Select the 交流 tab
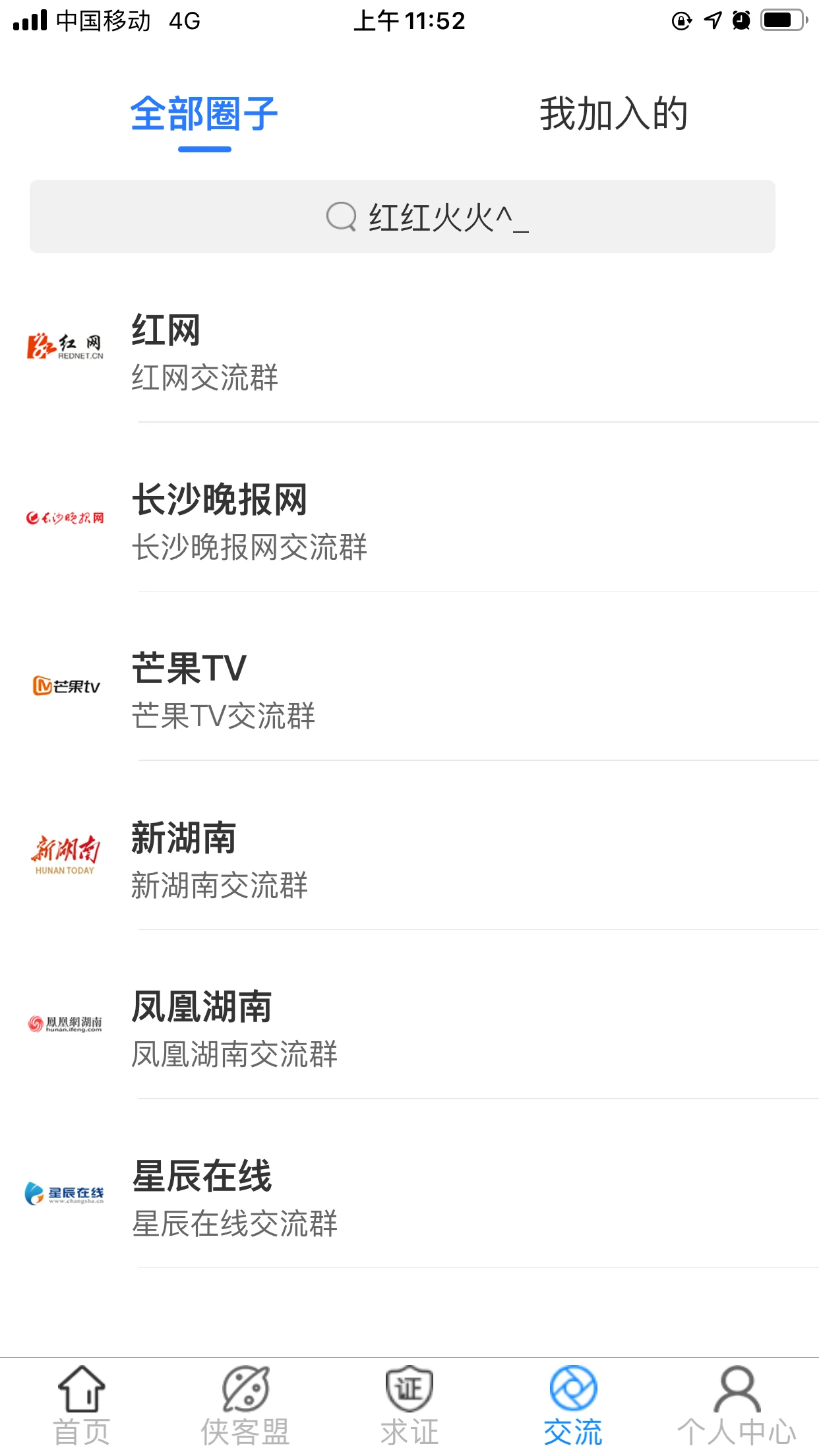 573,1406
